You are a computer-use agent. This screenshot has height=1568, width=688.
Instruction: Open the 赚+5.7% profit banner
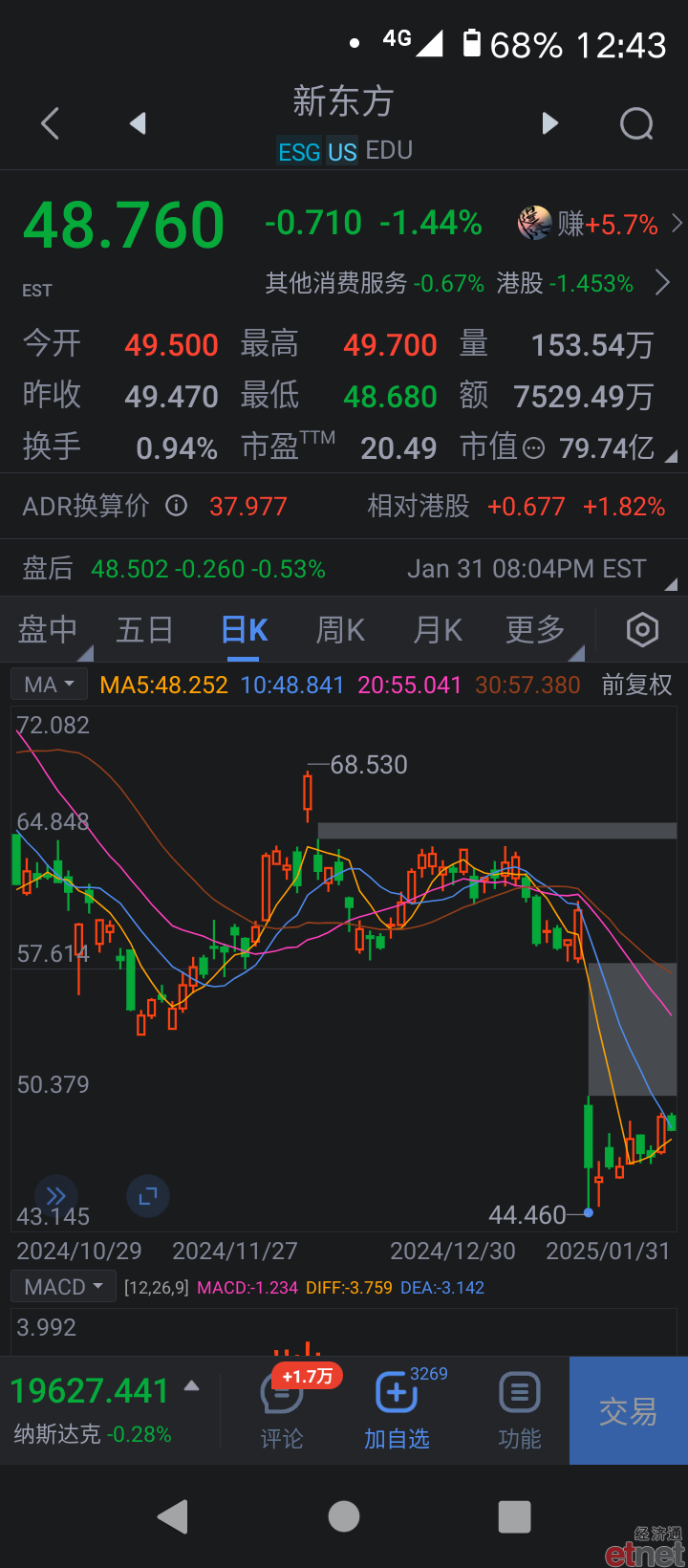pyautogui.click(x=600, y=225)
